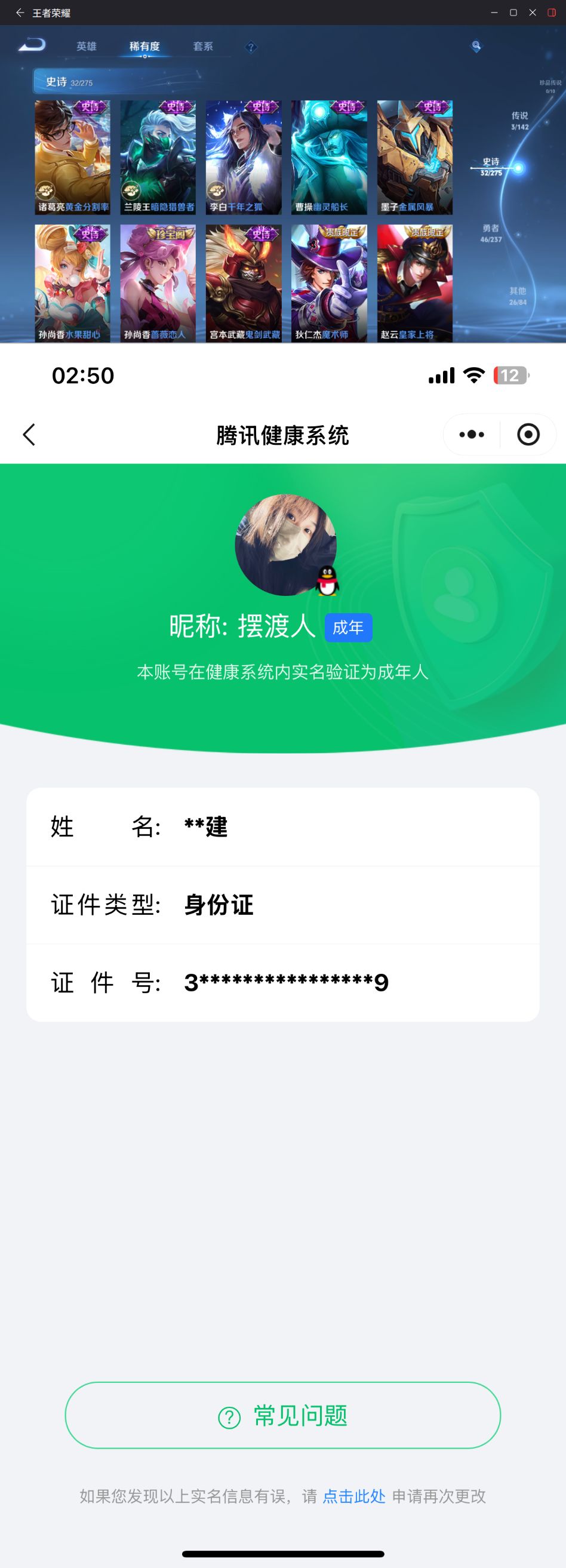Tap the back chevron on 腾讯健康系统 header
Image resolution: width=566 pixels, height=1568 pixels.
[x=28, y=434]
